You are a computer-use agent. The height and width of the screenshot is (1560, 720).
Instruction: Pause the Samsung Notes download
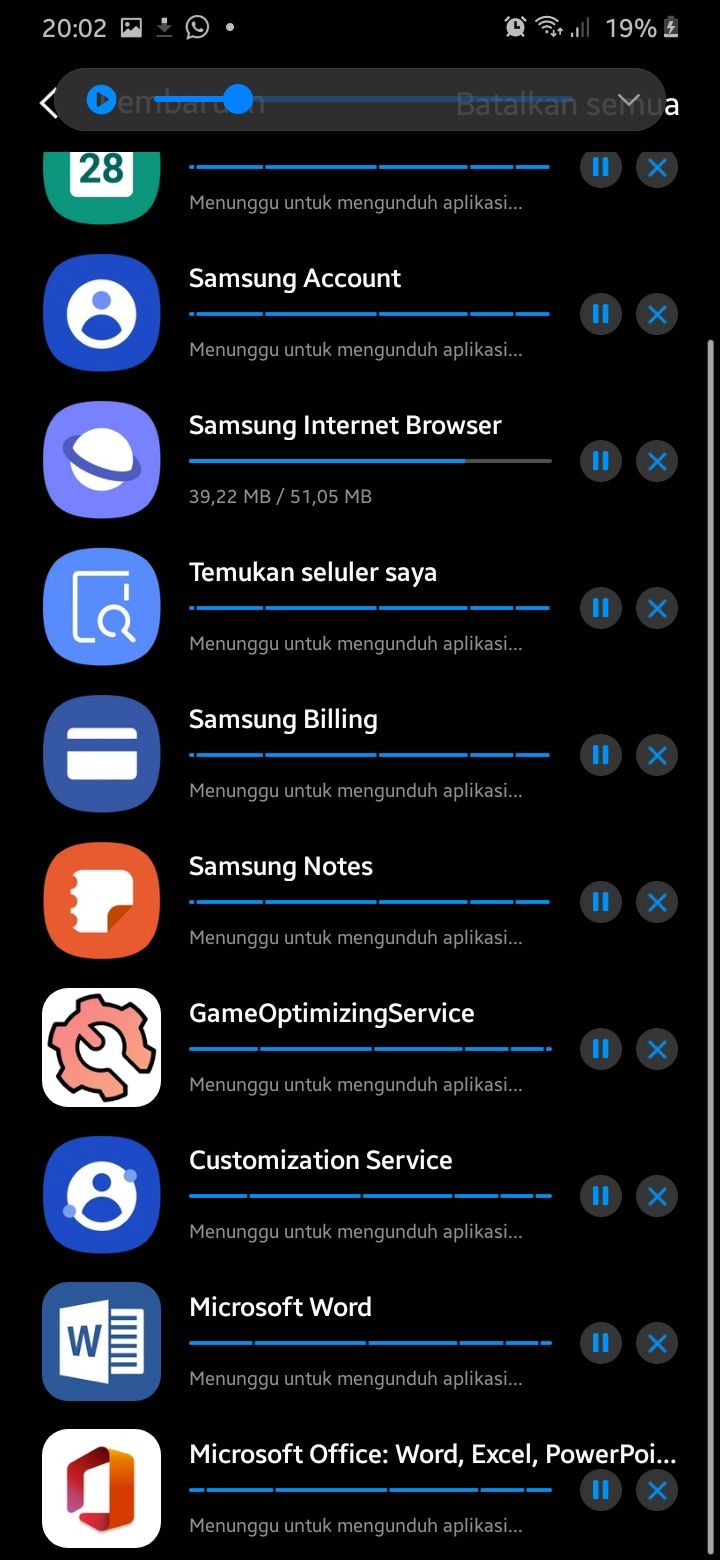point(600,902)
